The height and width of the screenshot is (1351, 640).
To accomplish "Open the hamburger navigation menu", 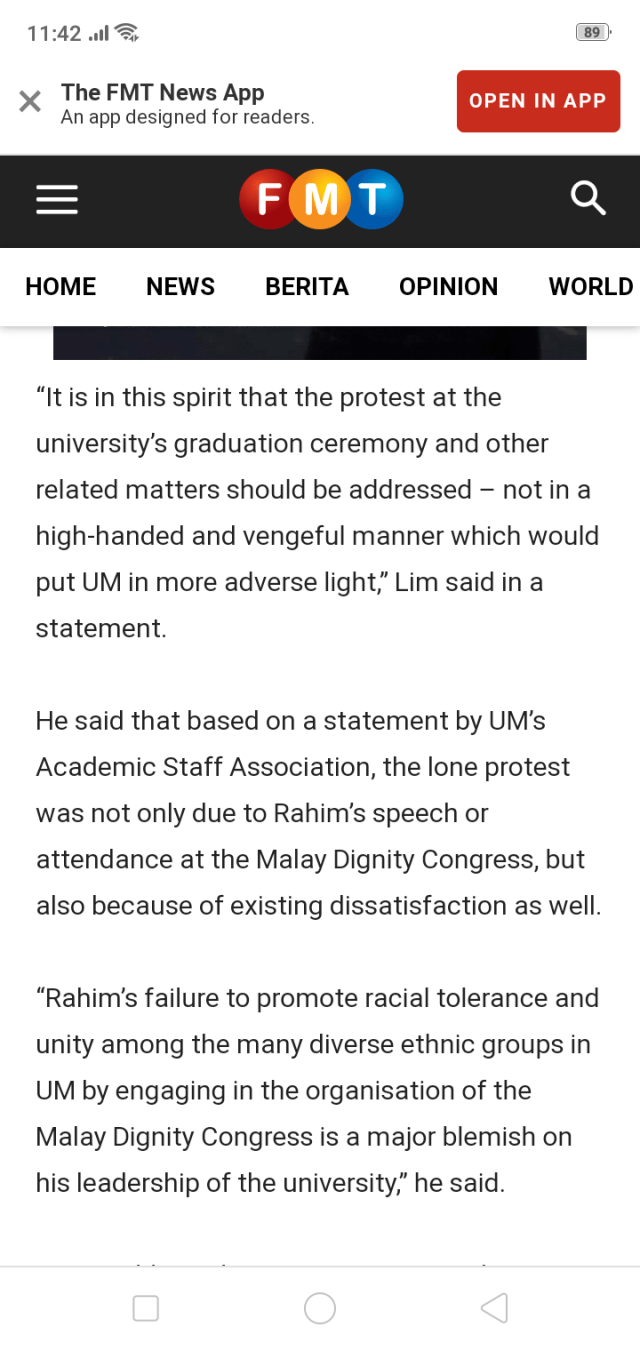I will (57, 201).
